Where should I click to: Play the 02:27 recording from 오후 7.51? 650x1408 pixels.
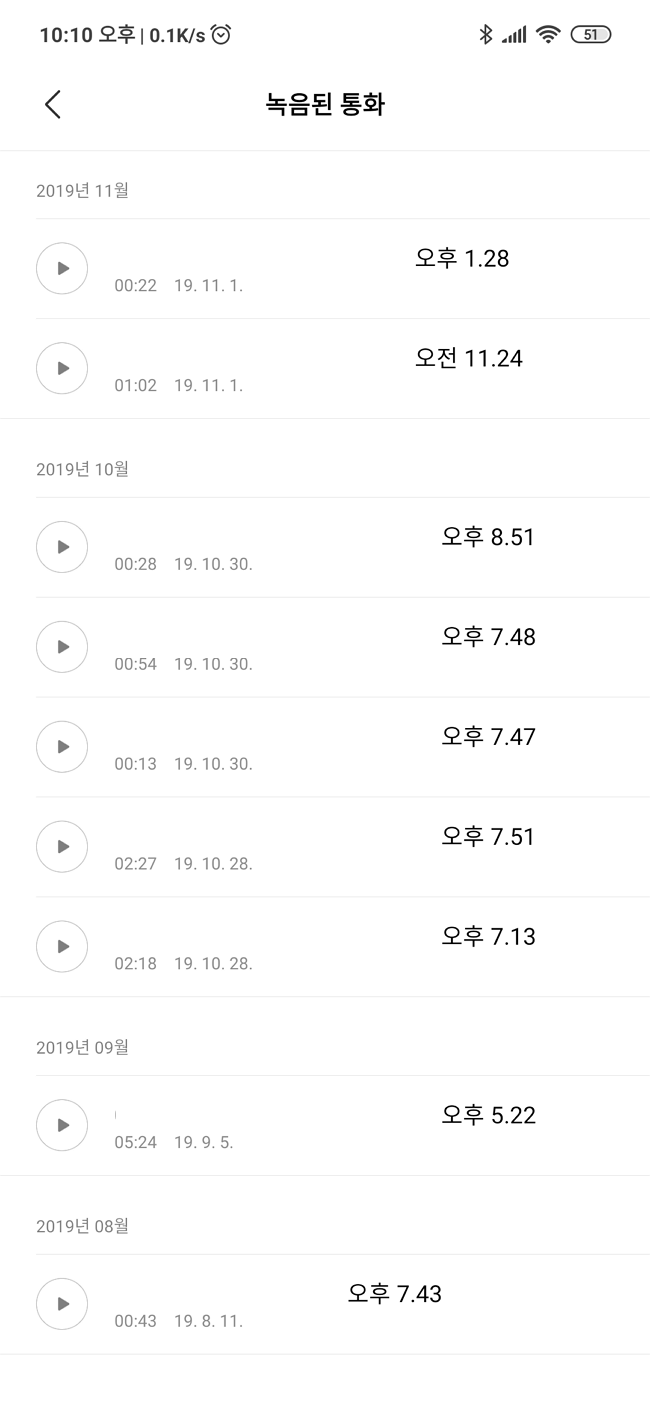coord(62,847)
